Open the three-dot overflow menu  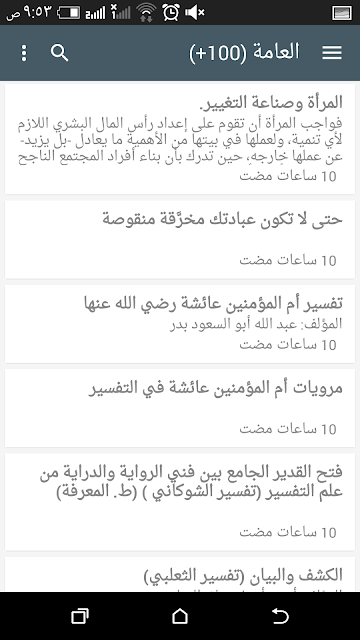coord(24,53)
